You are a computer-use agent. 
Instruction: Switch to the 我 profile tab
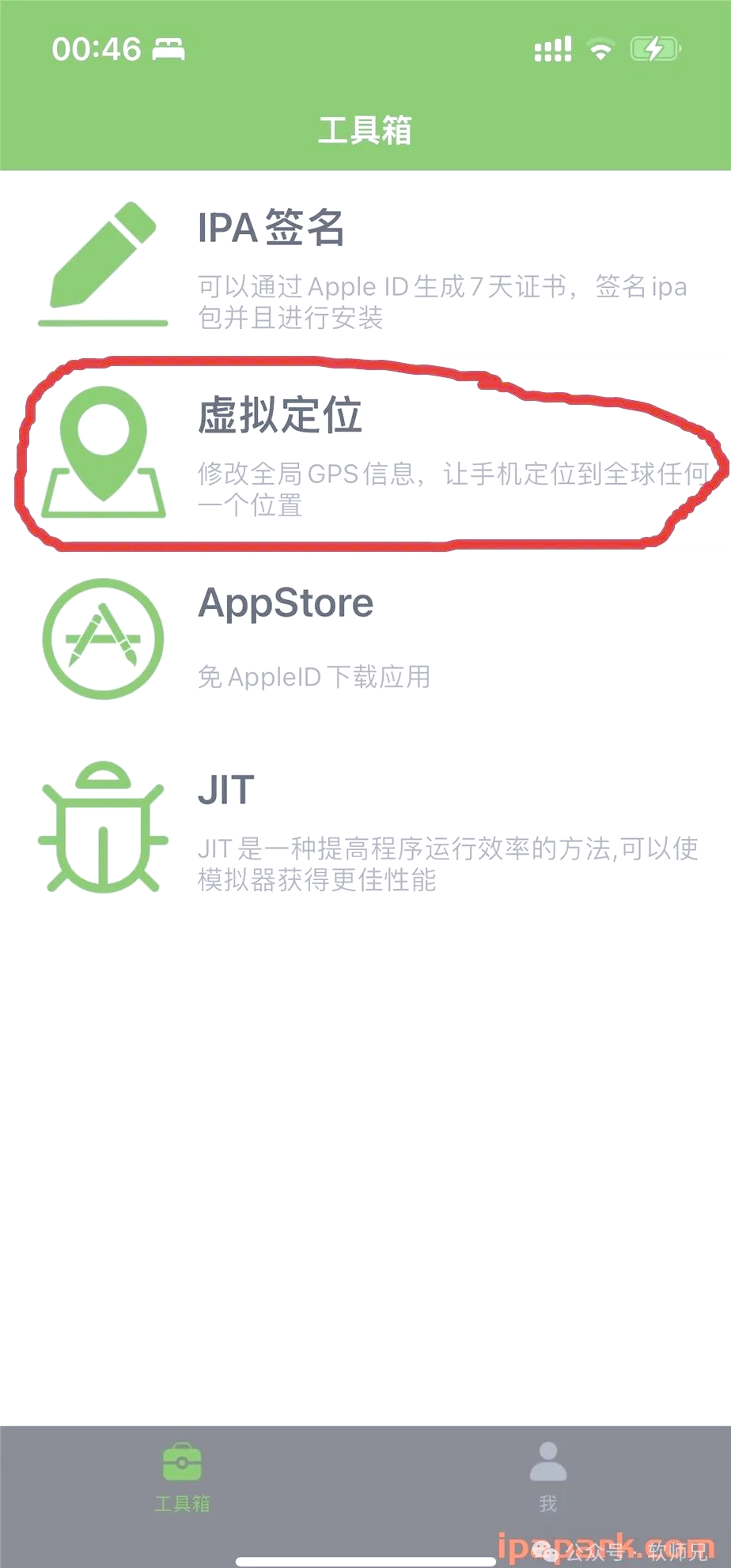pos(548,1483)
